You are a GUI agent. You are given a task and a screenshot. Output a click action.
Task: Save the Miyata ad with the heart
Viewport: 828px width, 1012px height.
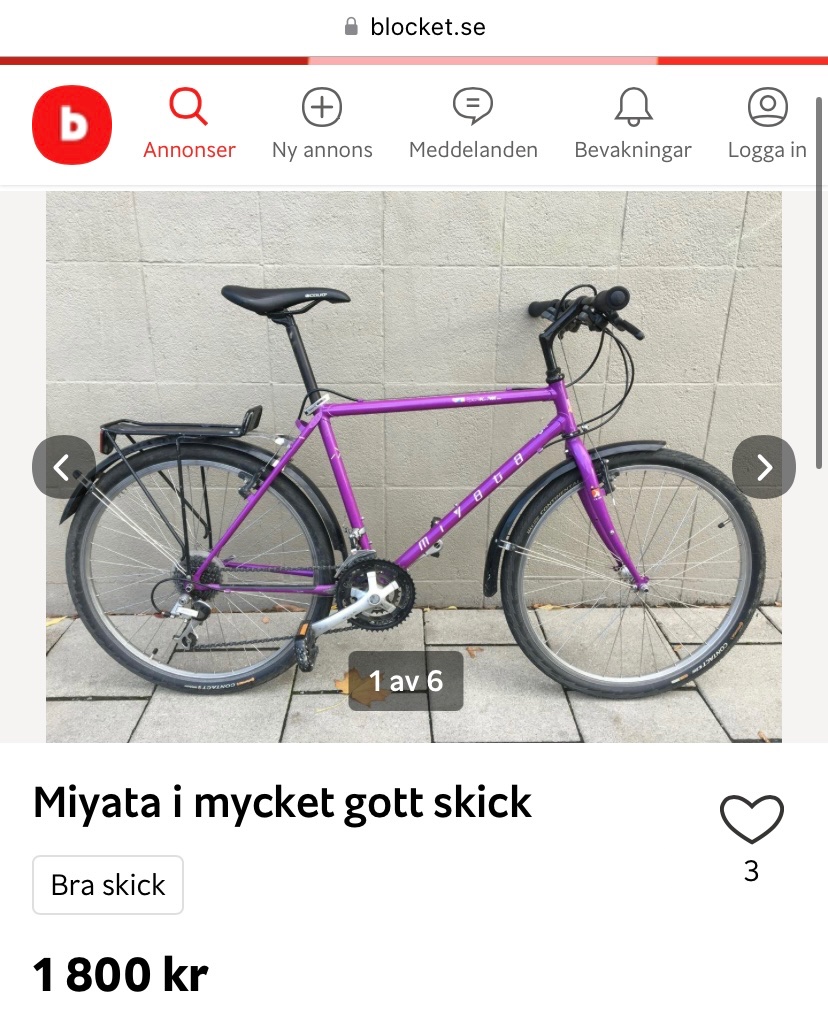click(x=752, y=820)
